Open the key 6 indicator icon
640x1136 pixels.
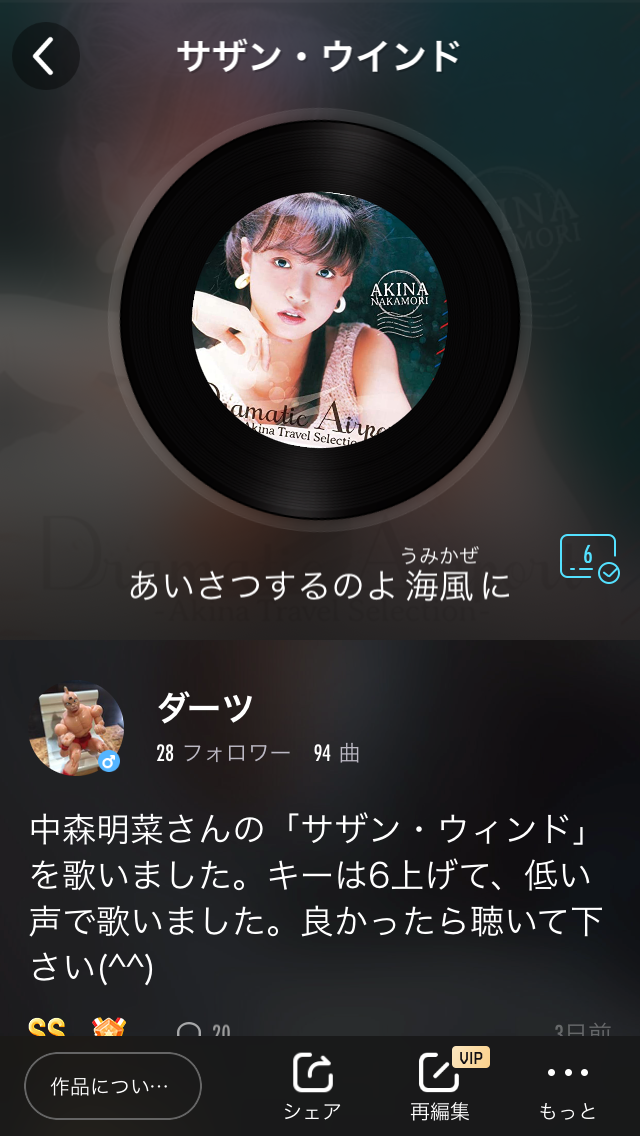point(588,557)
